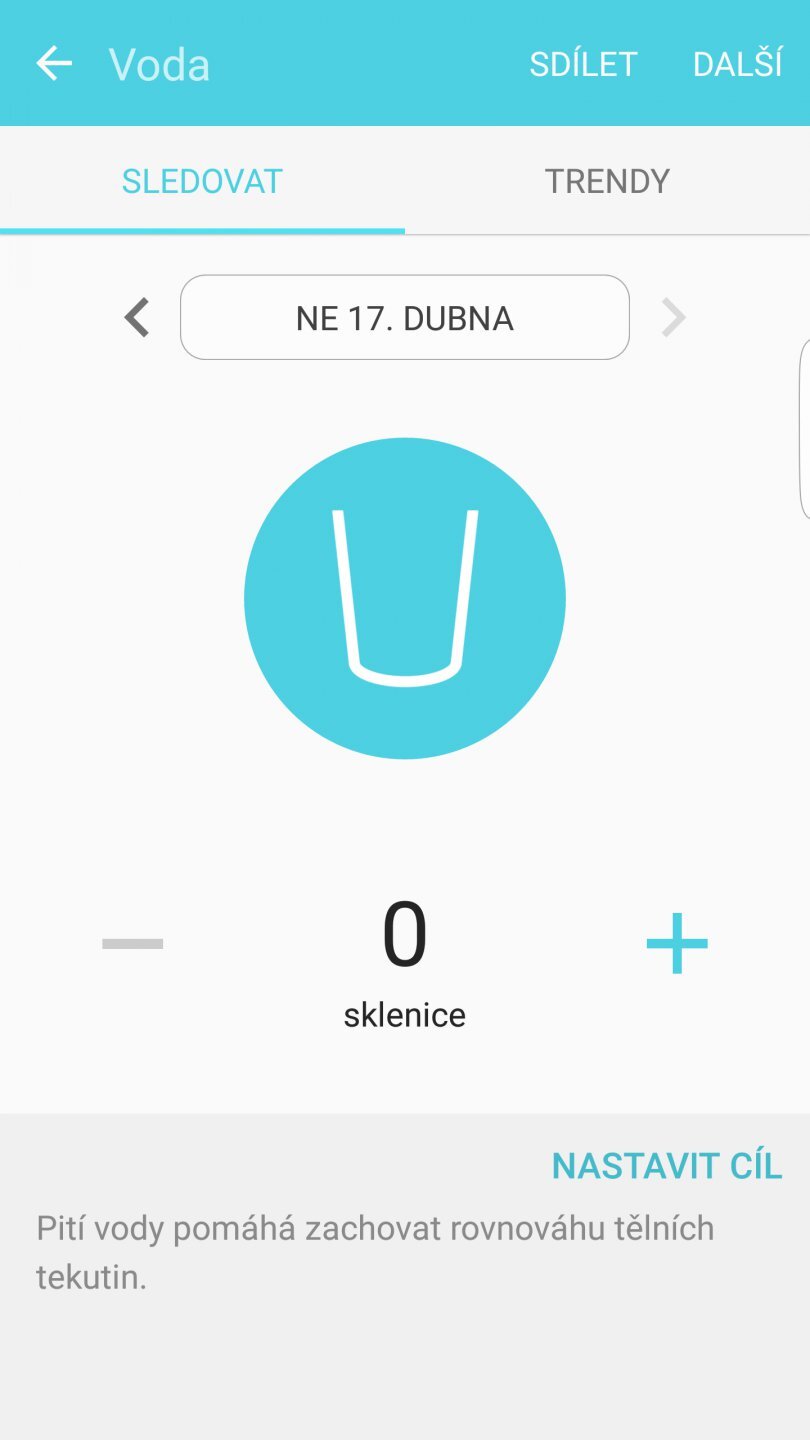Select the back navigation arrow in the header

(x=53, y=62)
